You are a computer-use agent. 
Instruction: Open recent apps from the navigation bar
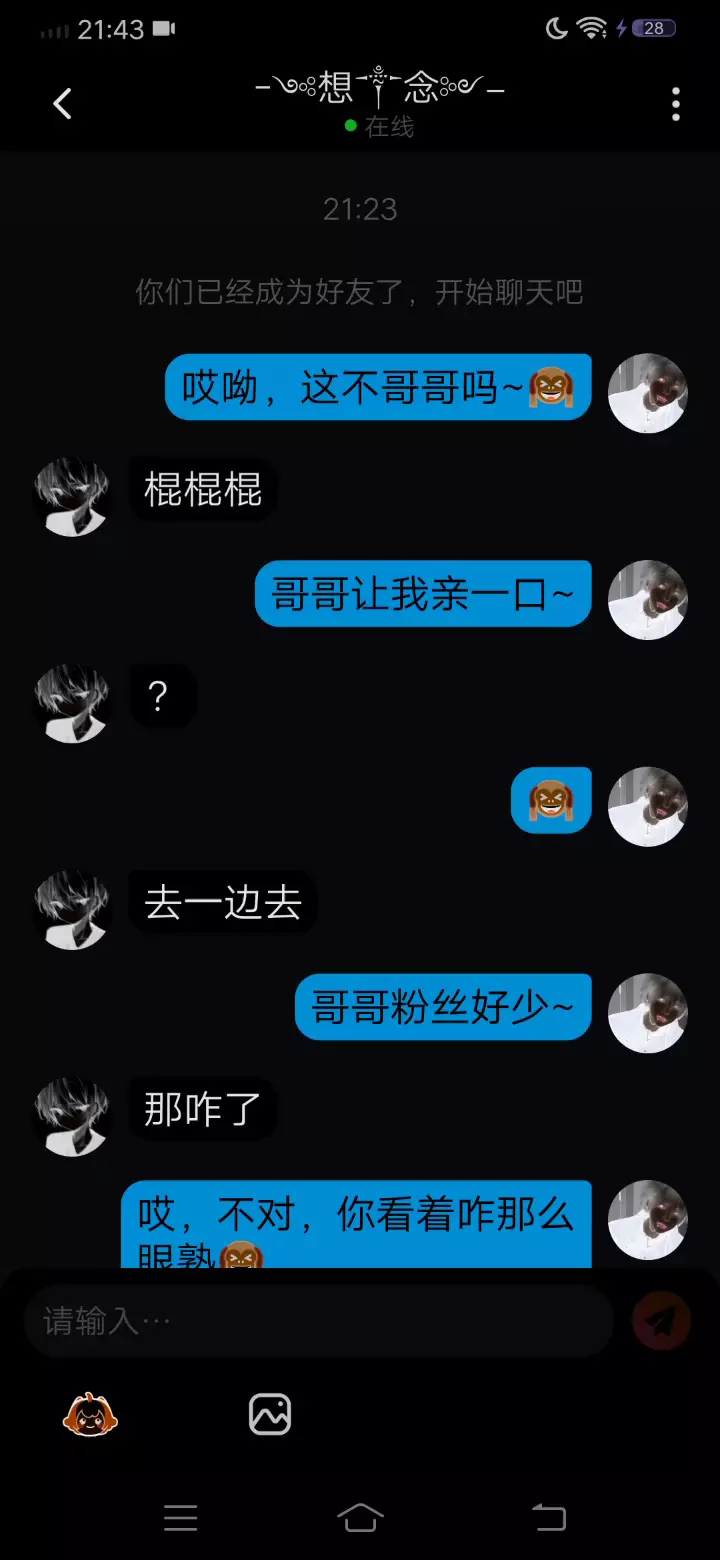click(181, 1517)
